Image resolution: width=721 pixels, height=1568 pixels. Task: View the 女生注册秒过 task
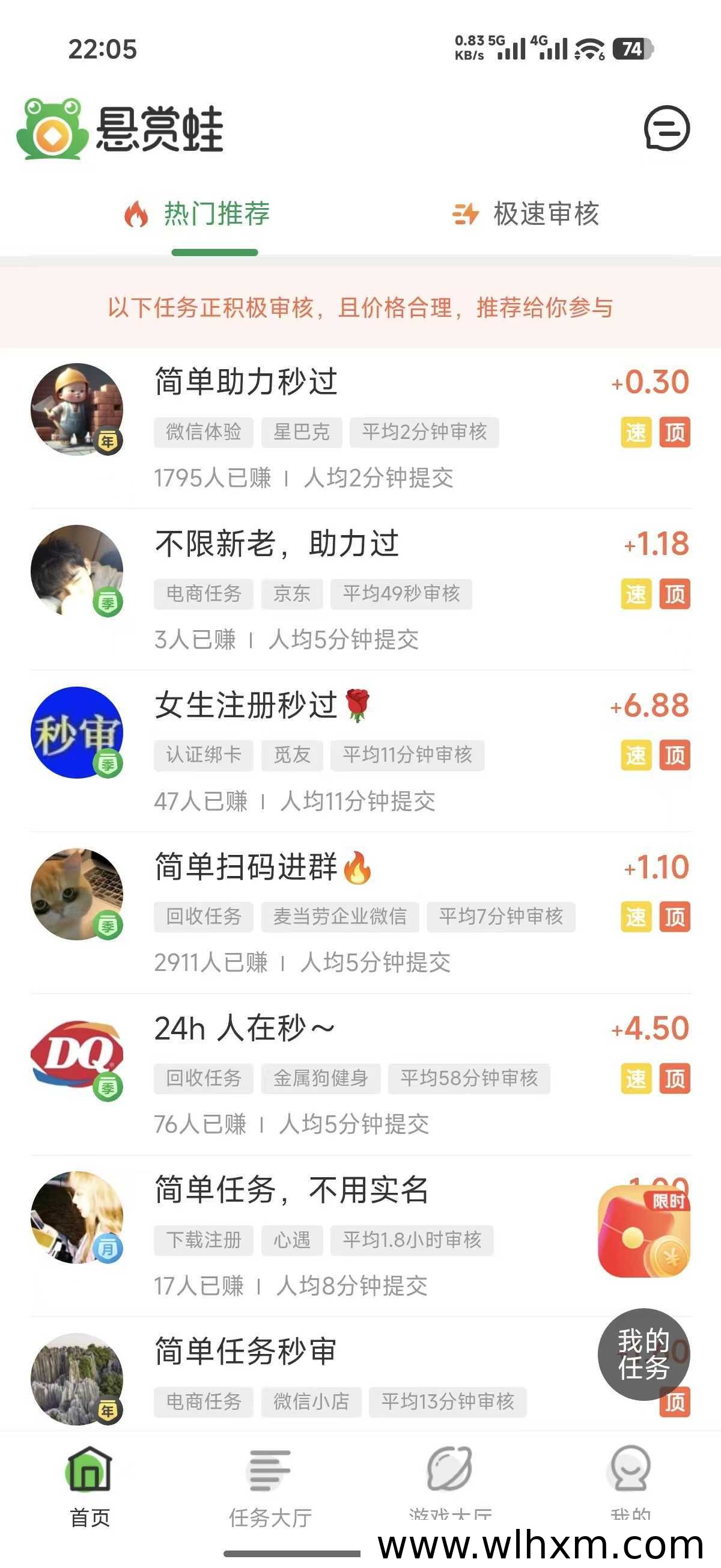[x=361, y=751]
